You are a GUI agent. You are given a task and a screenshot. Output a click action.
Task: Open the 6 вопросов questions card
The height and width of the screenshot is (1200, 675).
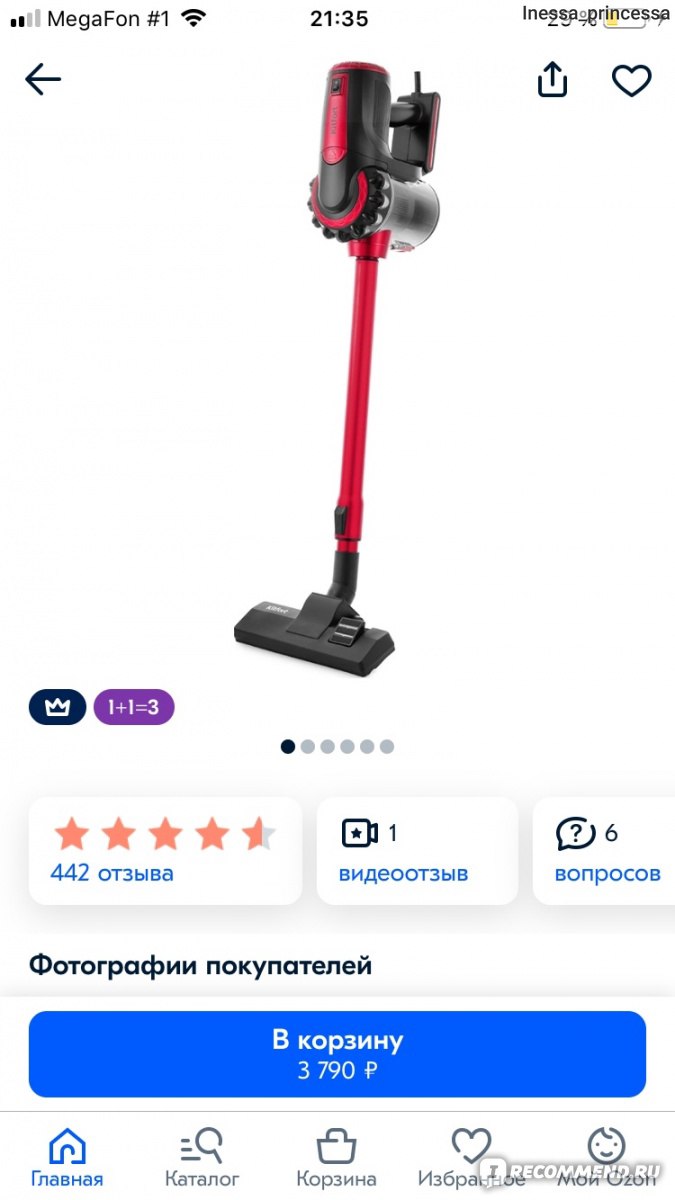[x=604, y=851]
